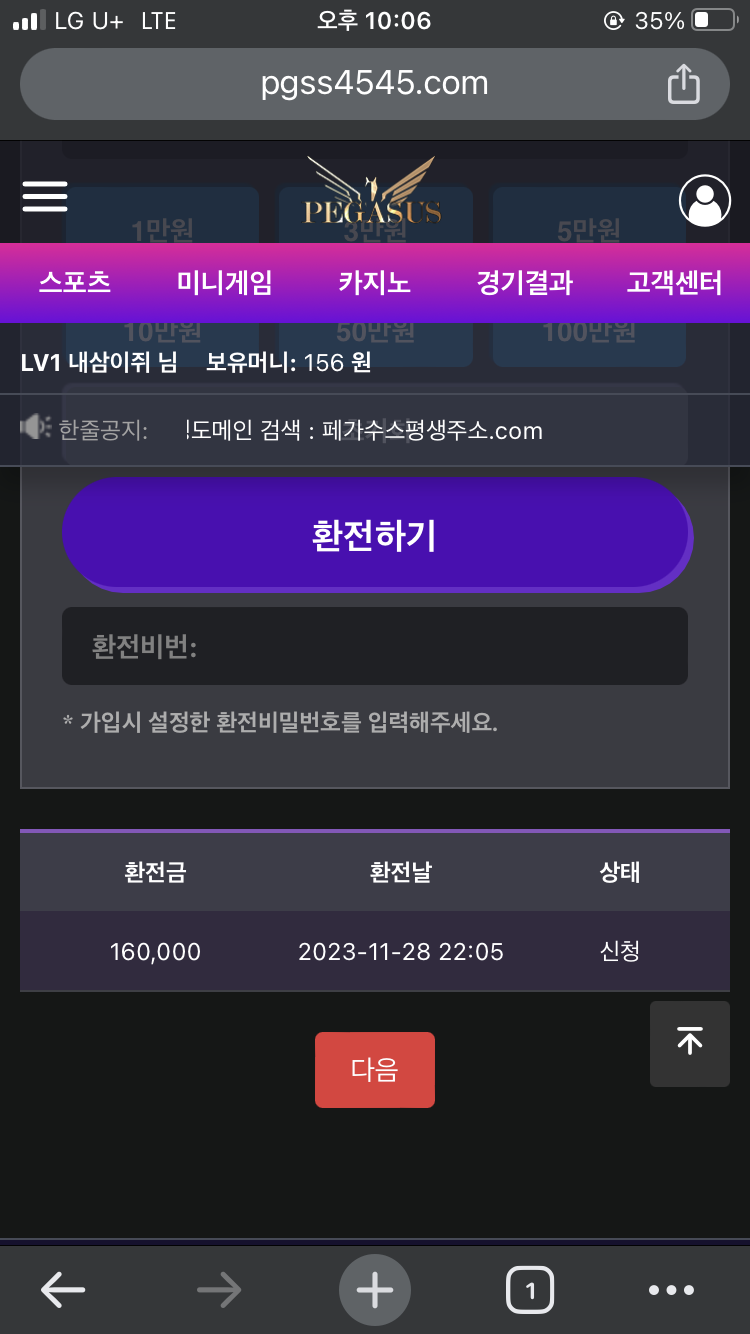Screen dimensions: 750x1334
Task: Go back in the browser
Action: (62, 1291)
